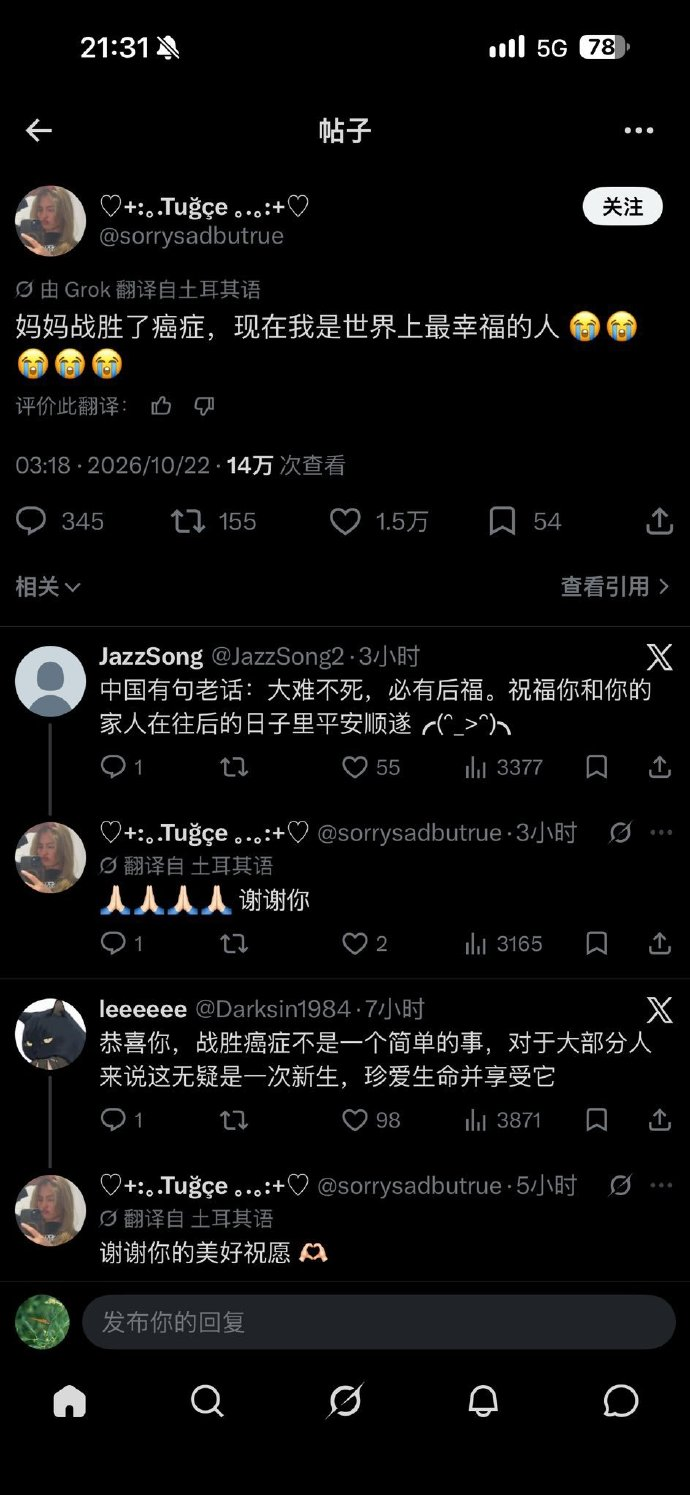The width and height of the screenshot is (690, 1495).
Task: Expand the 相关 sort dropdown
Action: coord(47,587)
